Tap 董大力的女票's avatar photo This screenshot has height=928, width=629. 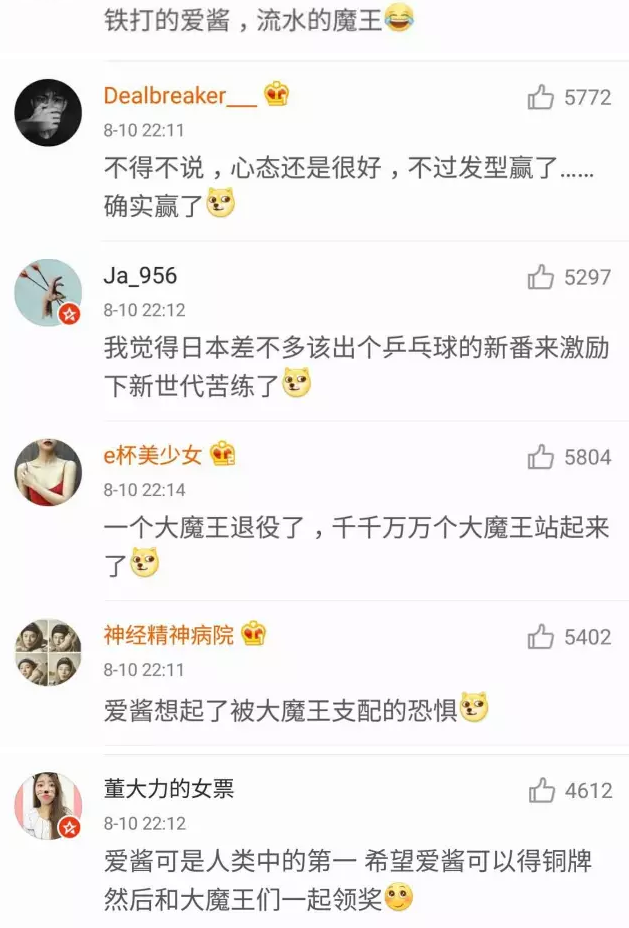[48, 806]
